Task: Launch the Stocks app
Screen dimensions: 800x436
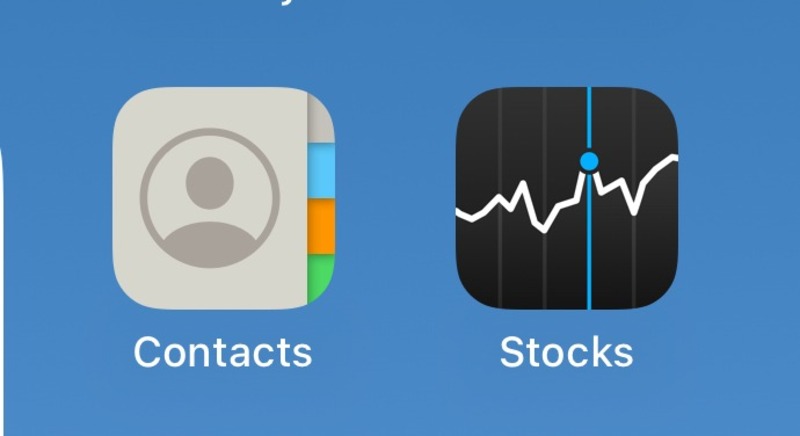Action: click(567, 198)
